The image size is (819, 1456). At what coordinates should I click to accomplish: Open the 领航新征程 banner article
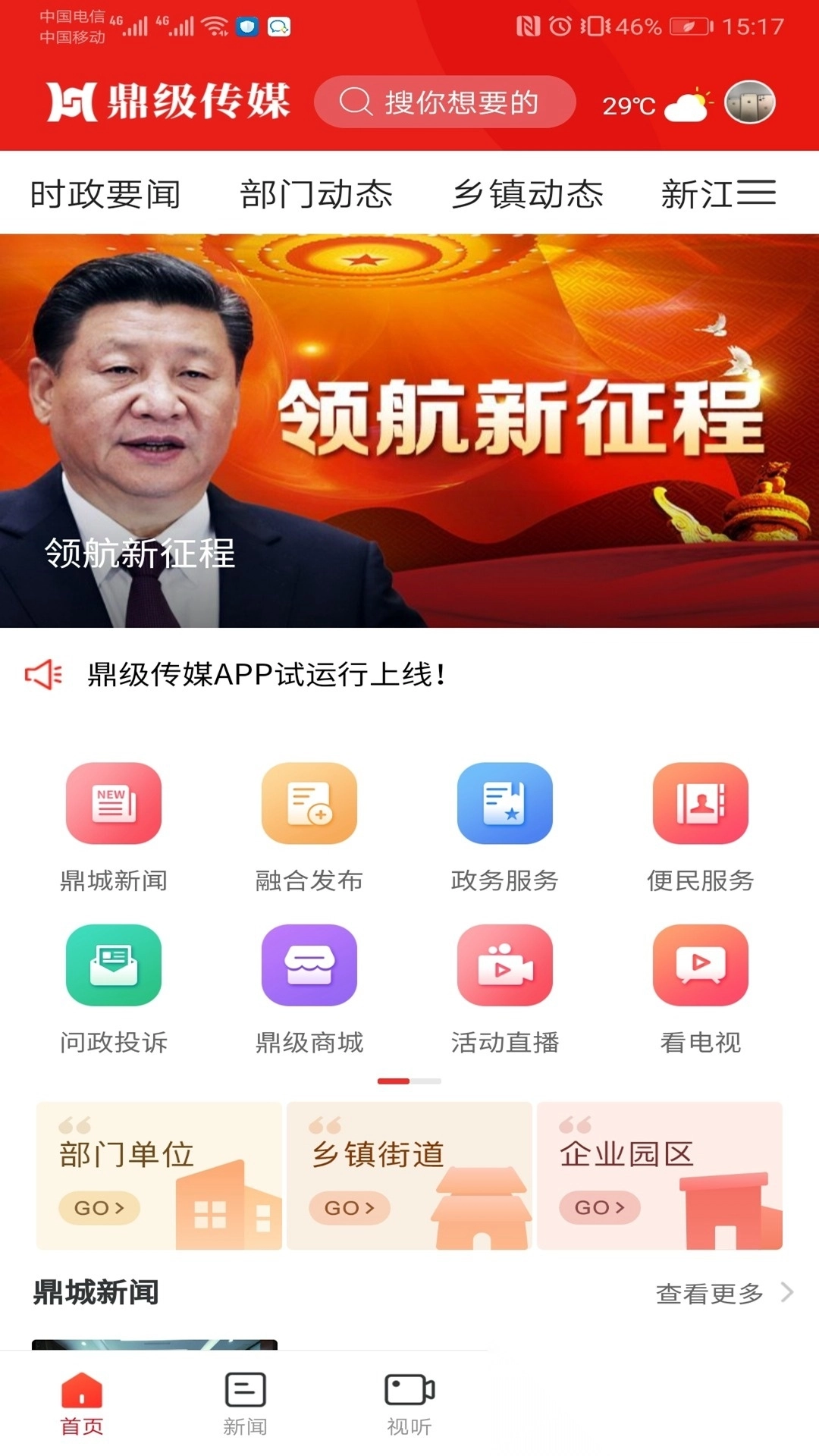[409, 425]
